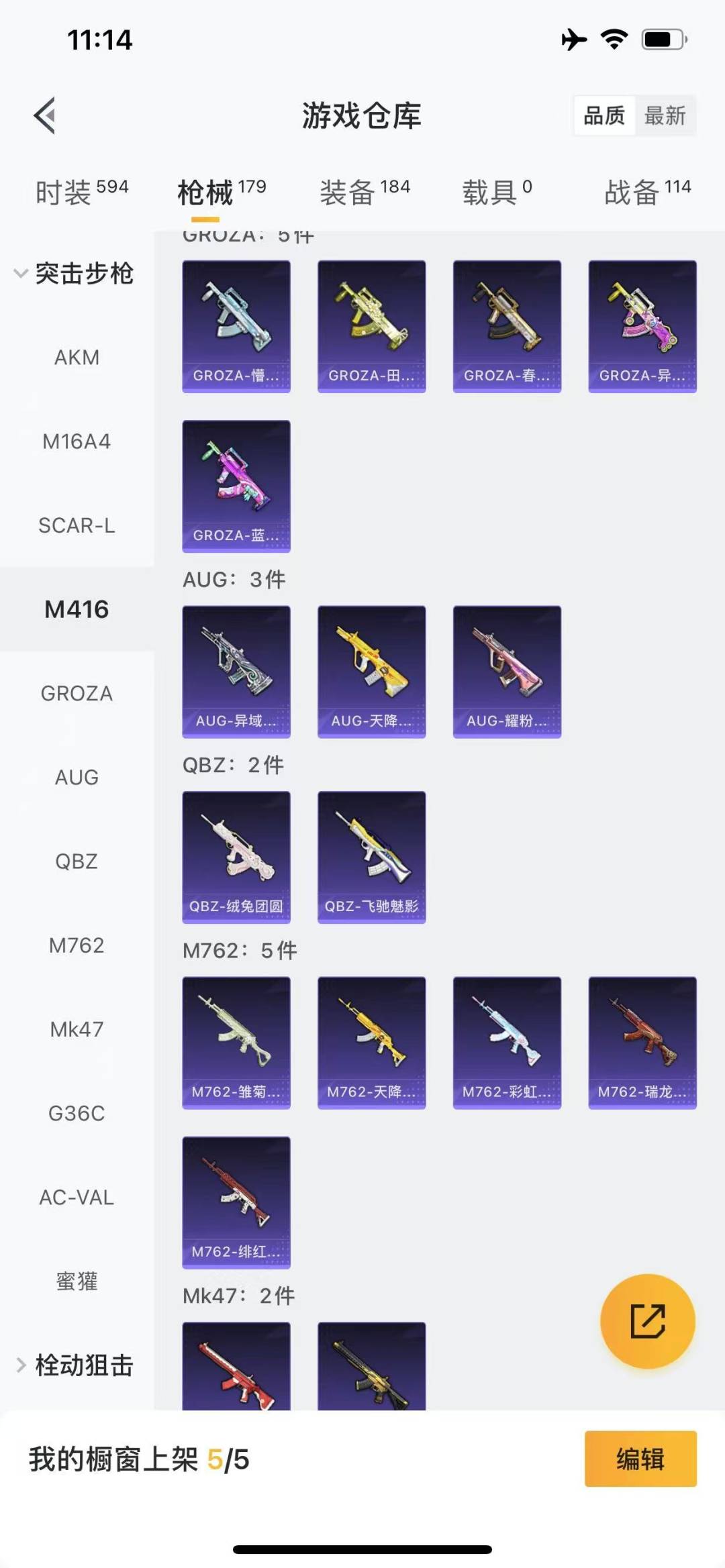Open the GROZA-蓝 skin tile
This screenshot has height=1568, width=725.
236,486
